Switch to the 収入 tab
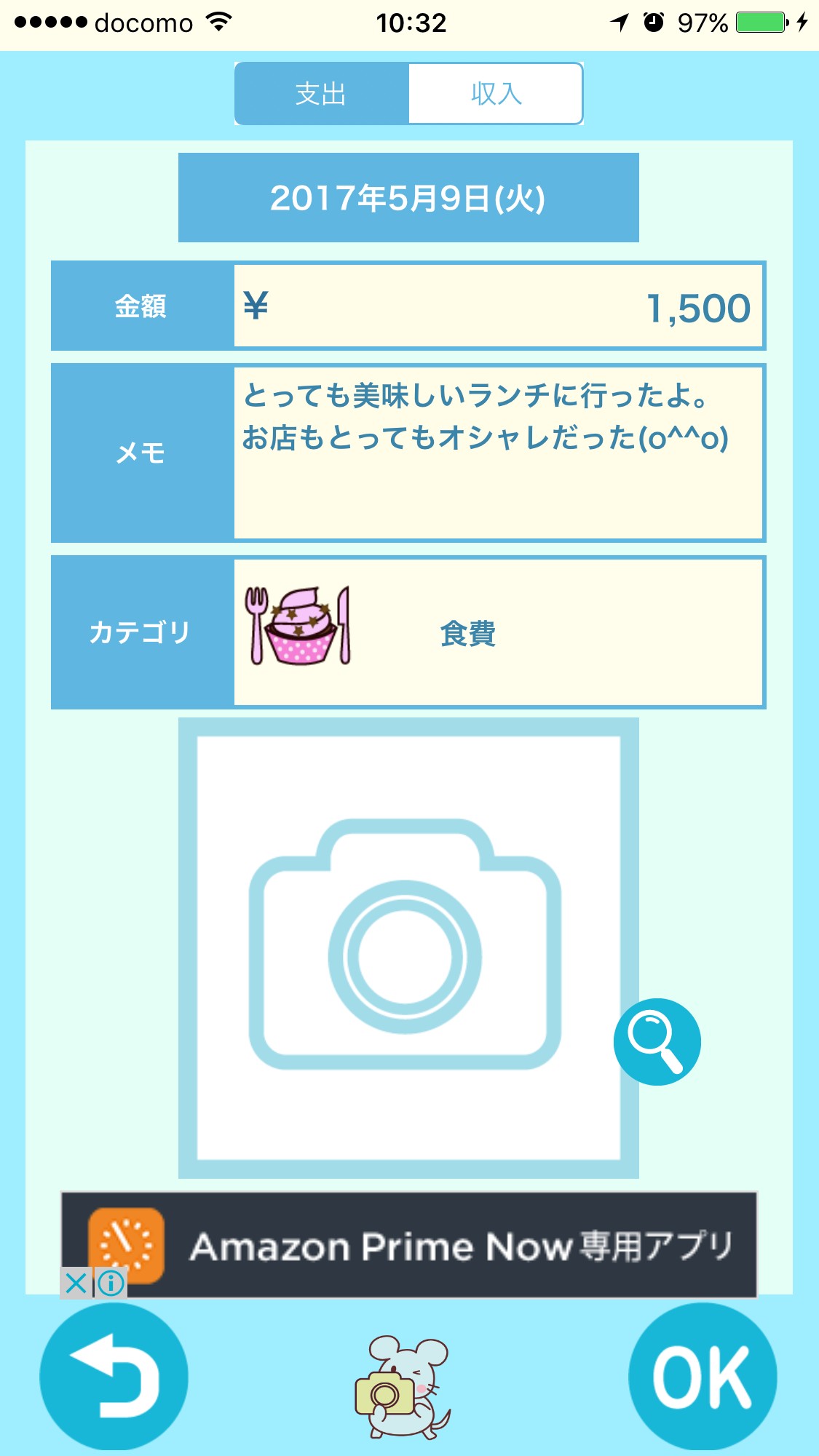 pos(496,94)
